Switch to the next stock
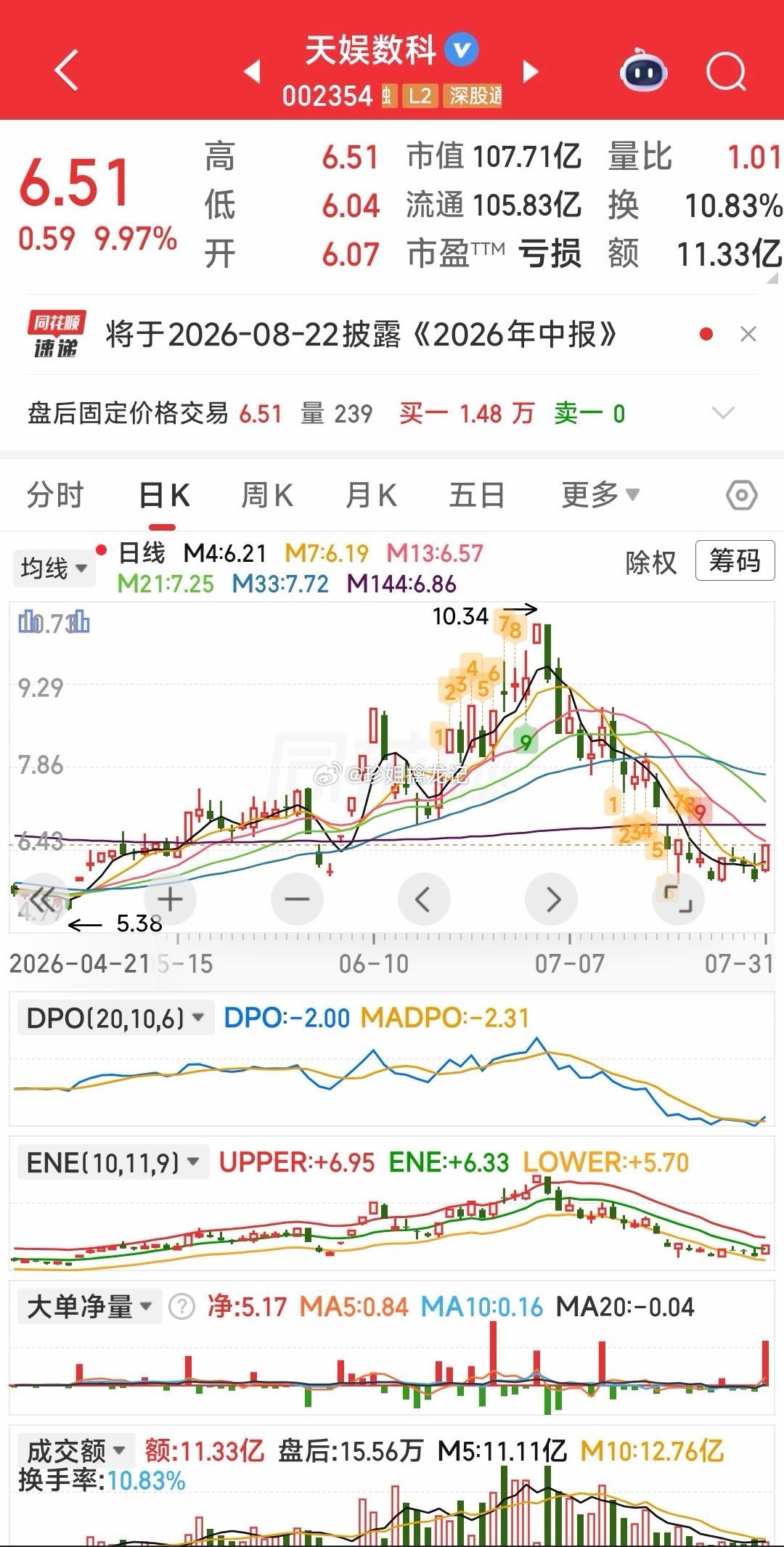 tap(531, 72)
